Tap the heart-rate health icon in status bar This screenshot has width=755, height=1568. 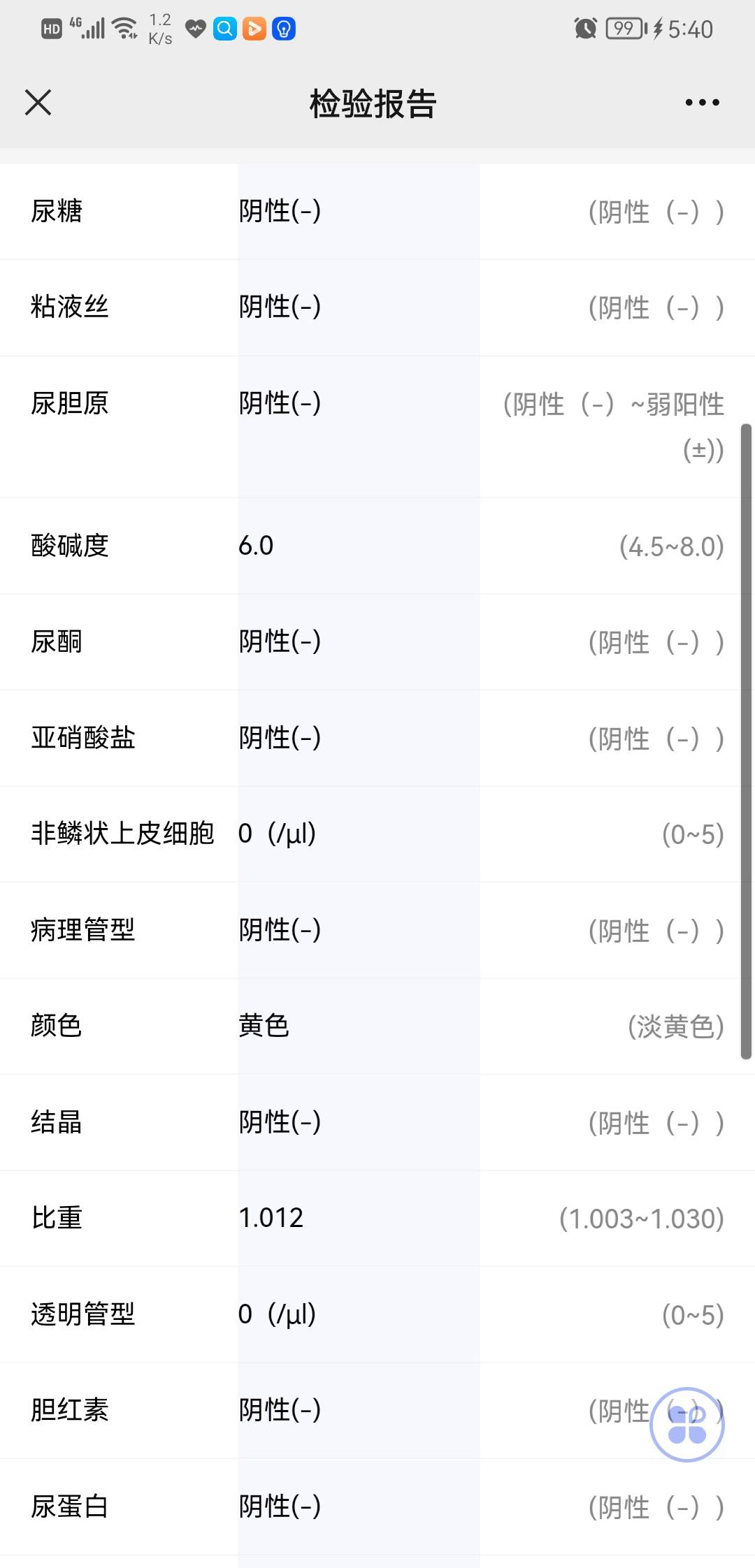(196, 28)
